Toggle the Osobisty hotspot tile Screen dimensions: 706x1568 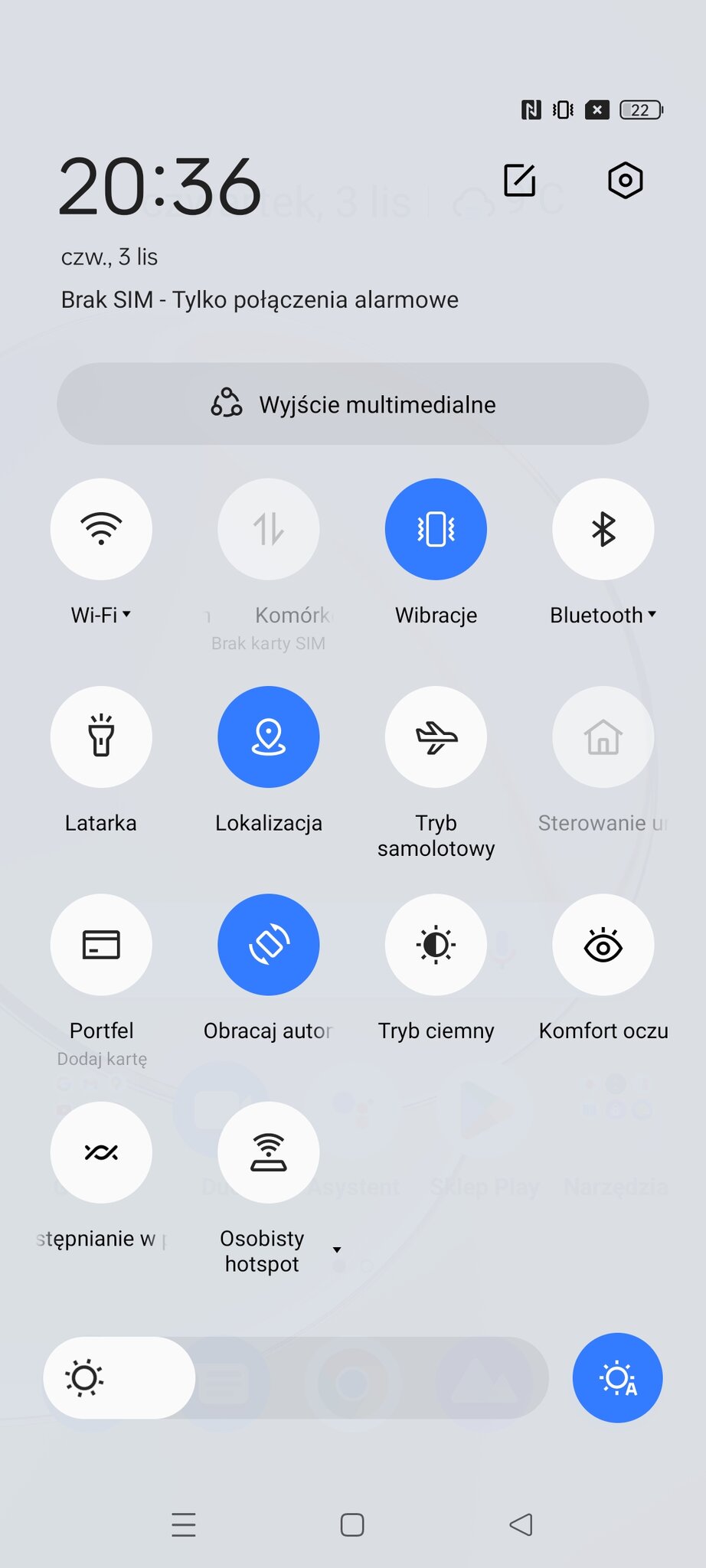(x=268, y=1152)
